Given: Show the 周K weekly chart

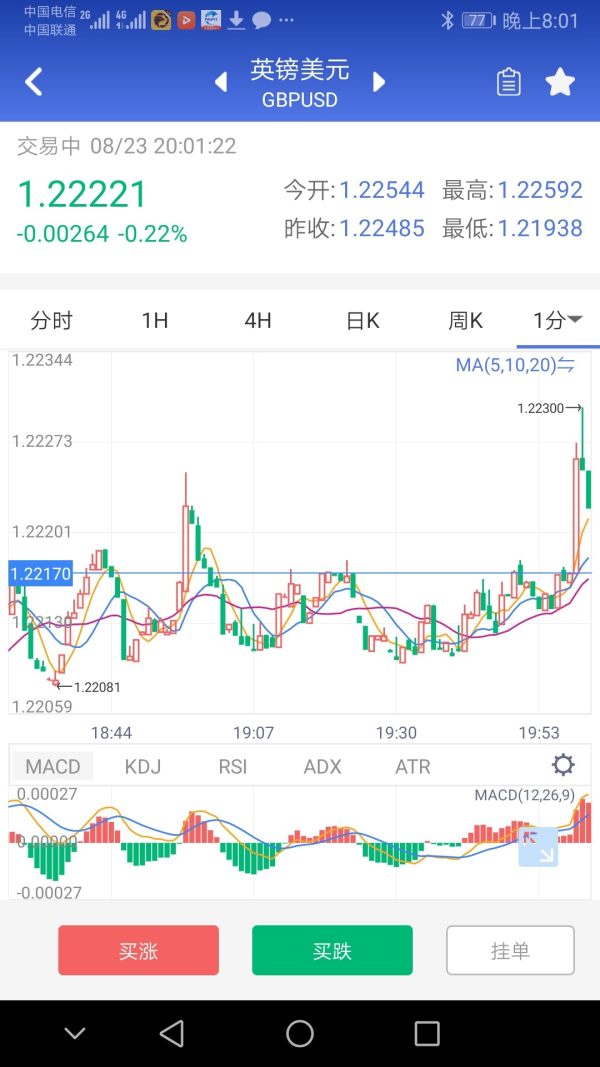Looking at the screenshot, I should (x=465, y=321).
